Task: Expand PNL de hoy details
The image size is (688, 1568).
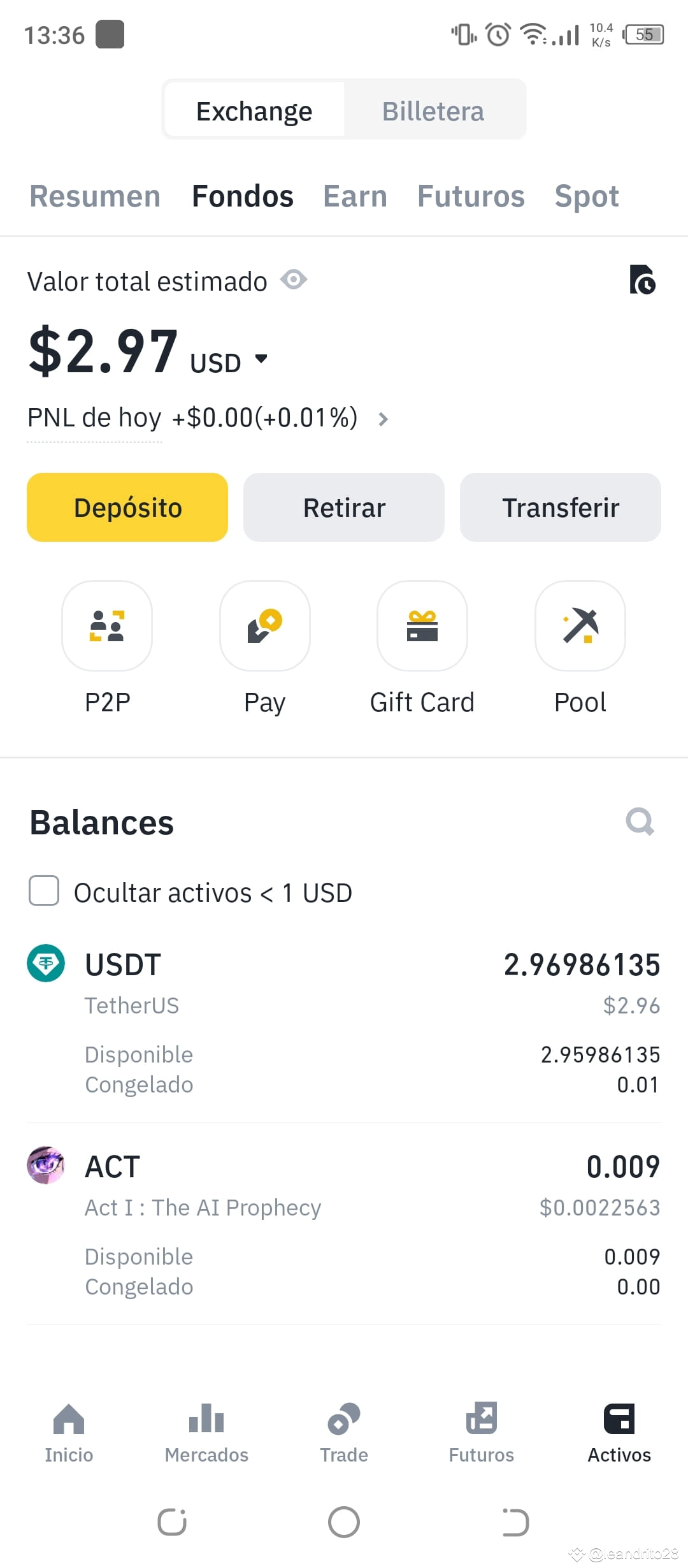Action: pos(383,419)
